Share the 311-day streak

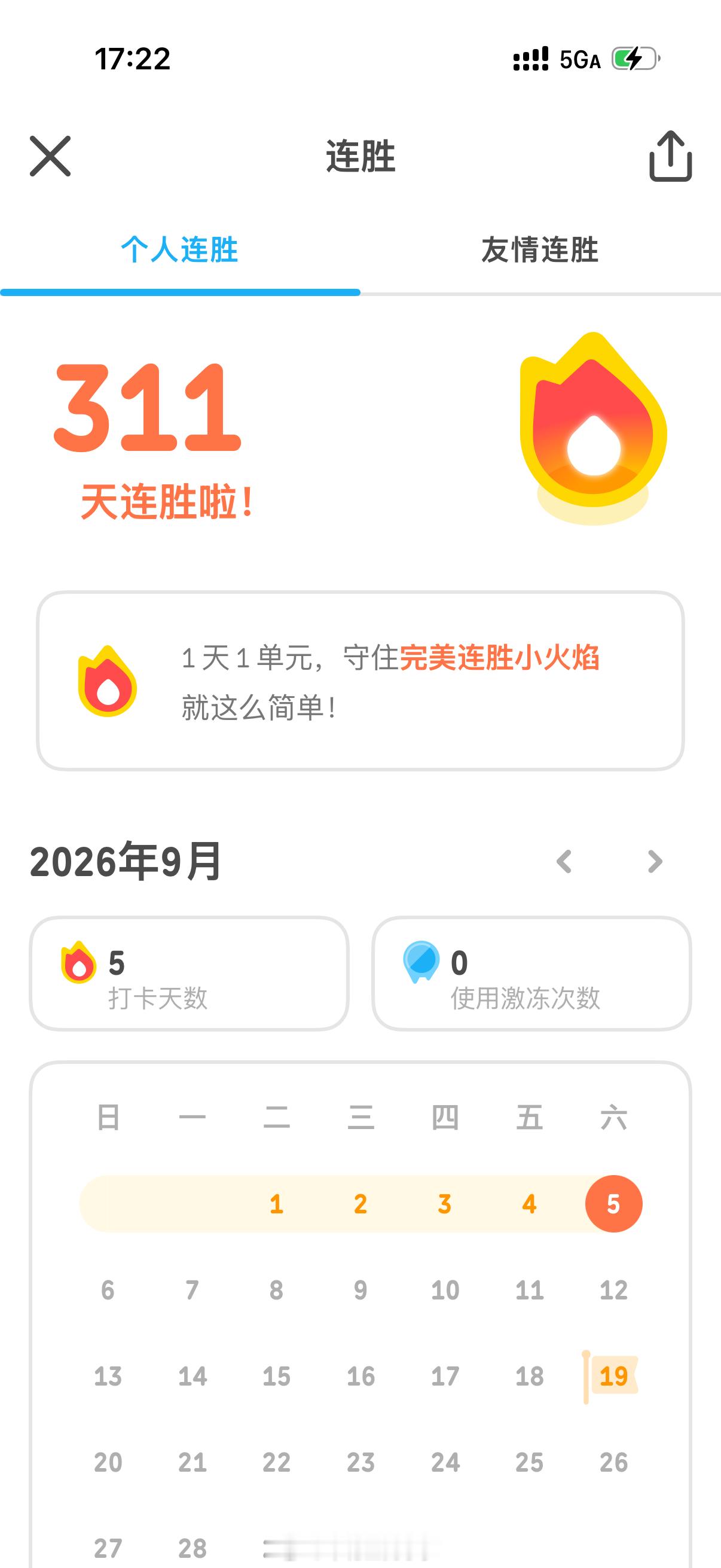pyautogui.click(x=671, y=156)
